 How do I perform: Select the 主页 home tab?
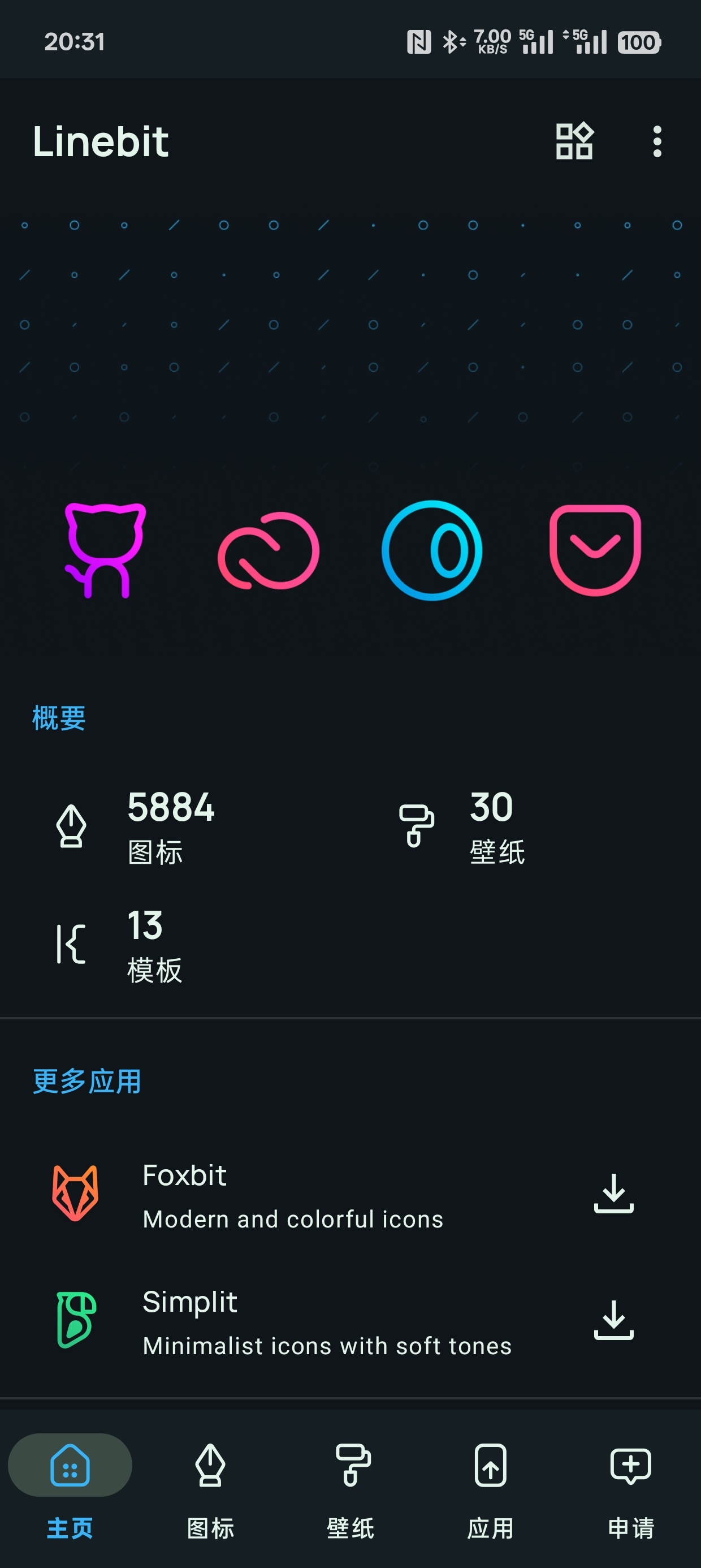pyautogui.click(x=70, y=1484)
